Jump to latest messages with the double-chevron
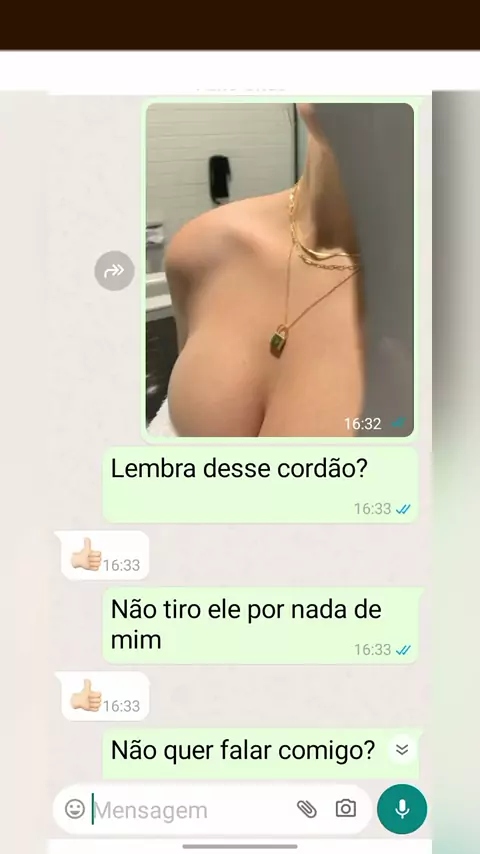Screen dimensions: 480x854 402,750
